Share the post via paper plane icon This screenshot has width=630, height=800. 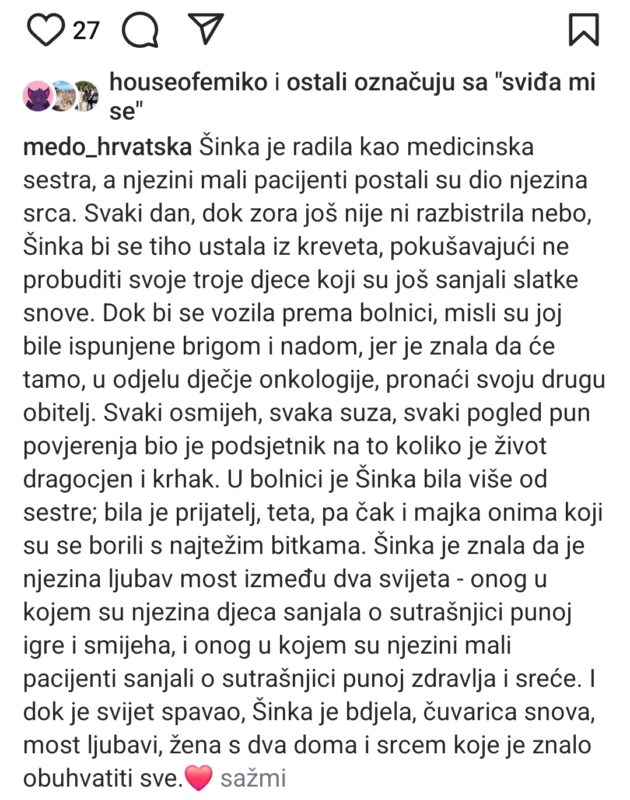(x=205, y=29)
